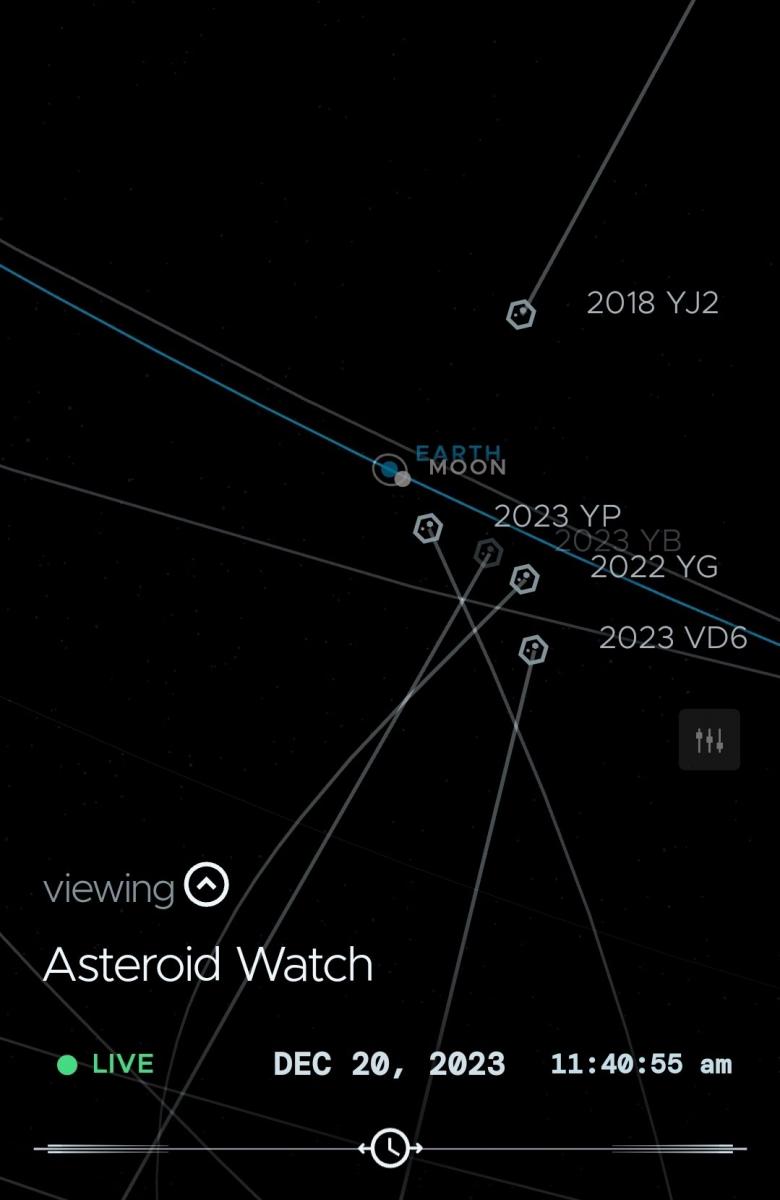Screen dimensions: 780x1200
Task: Open the settings sliders button
Action: [709, 740]
